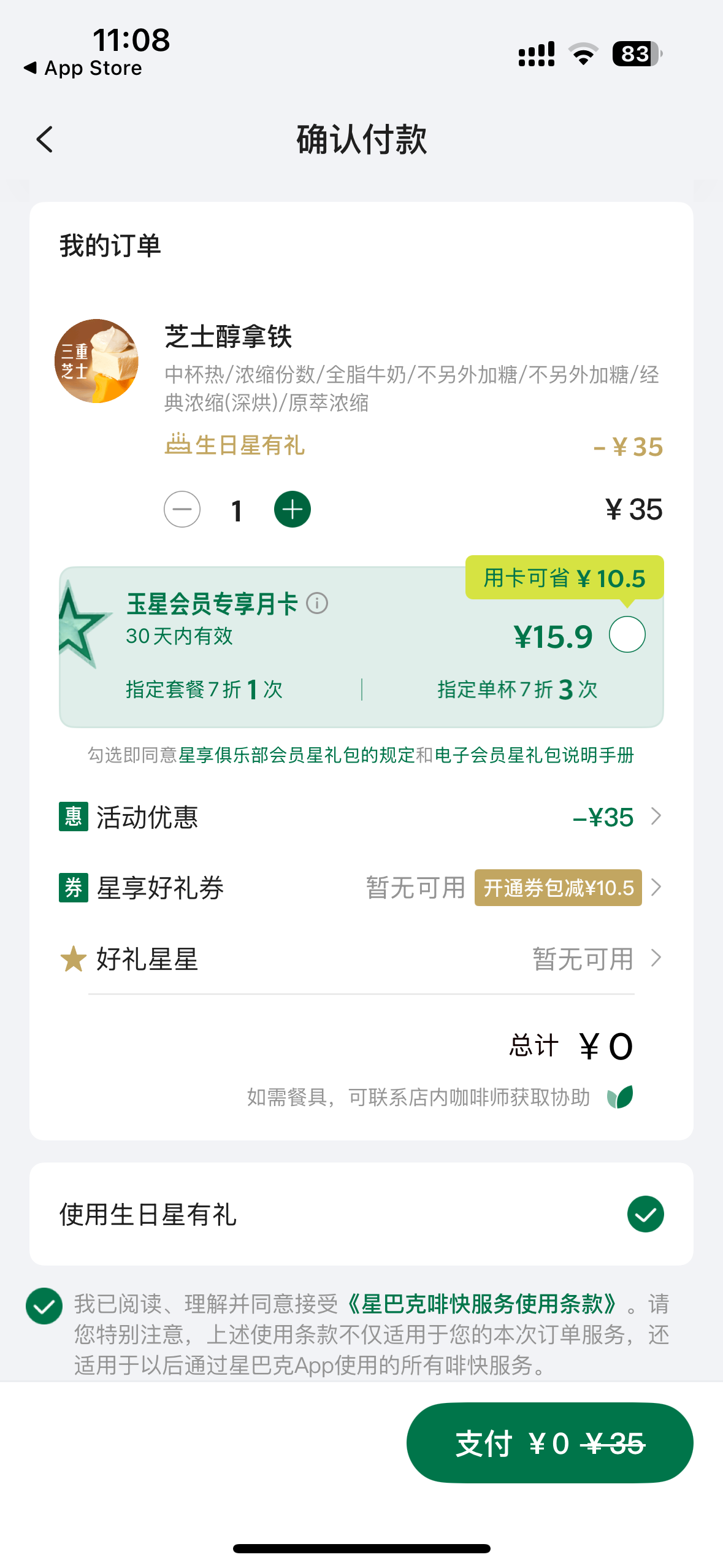Open the 活动优惠 row
This screenshot has height=1568, width=723.
[361, 817]
